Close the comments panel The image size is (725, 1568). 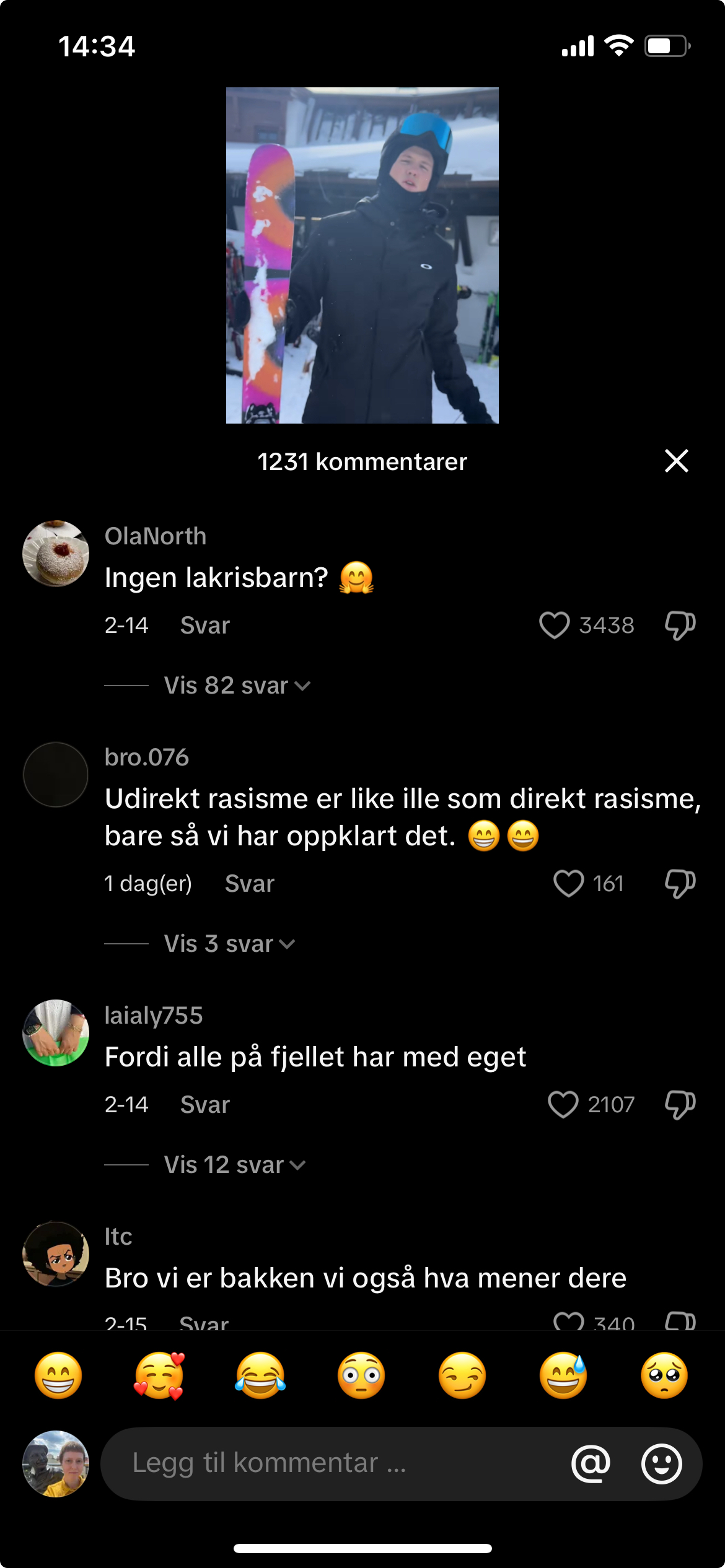point(676,461)
